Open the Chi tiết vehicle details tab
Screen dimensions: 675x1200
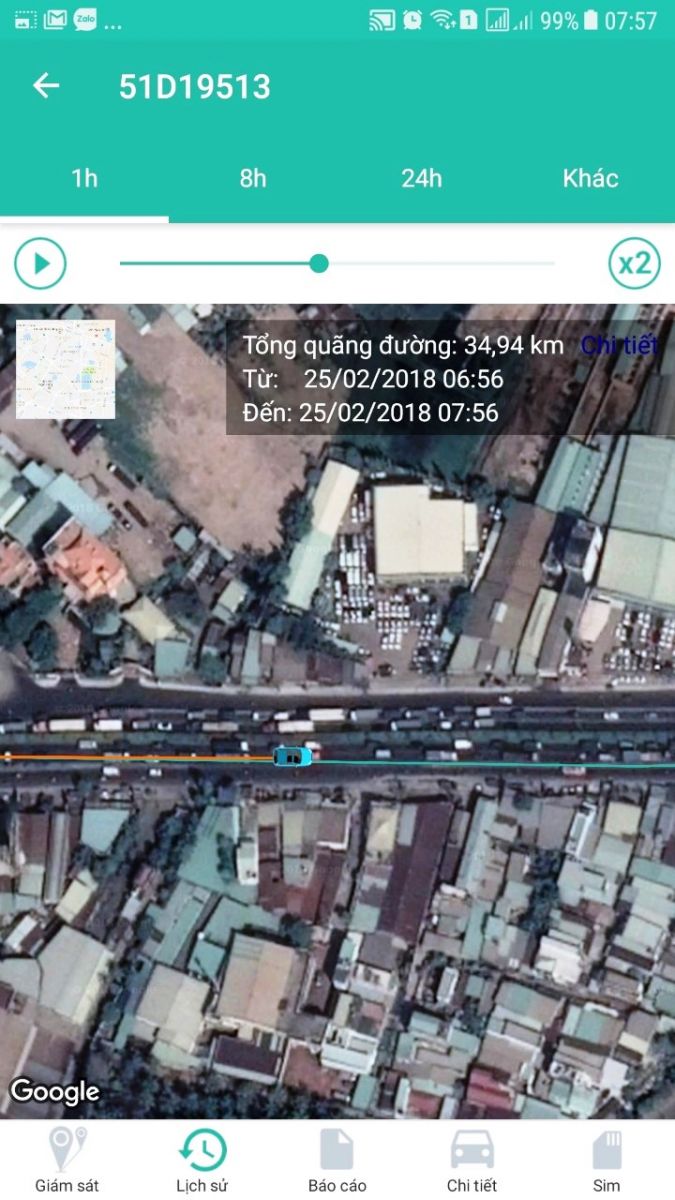(472, 1160)
